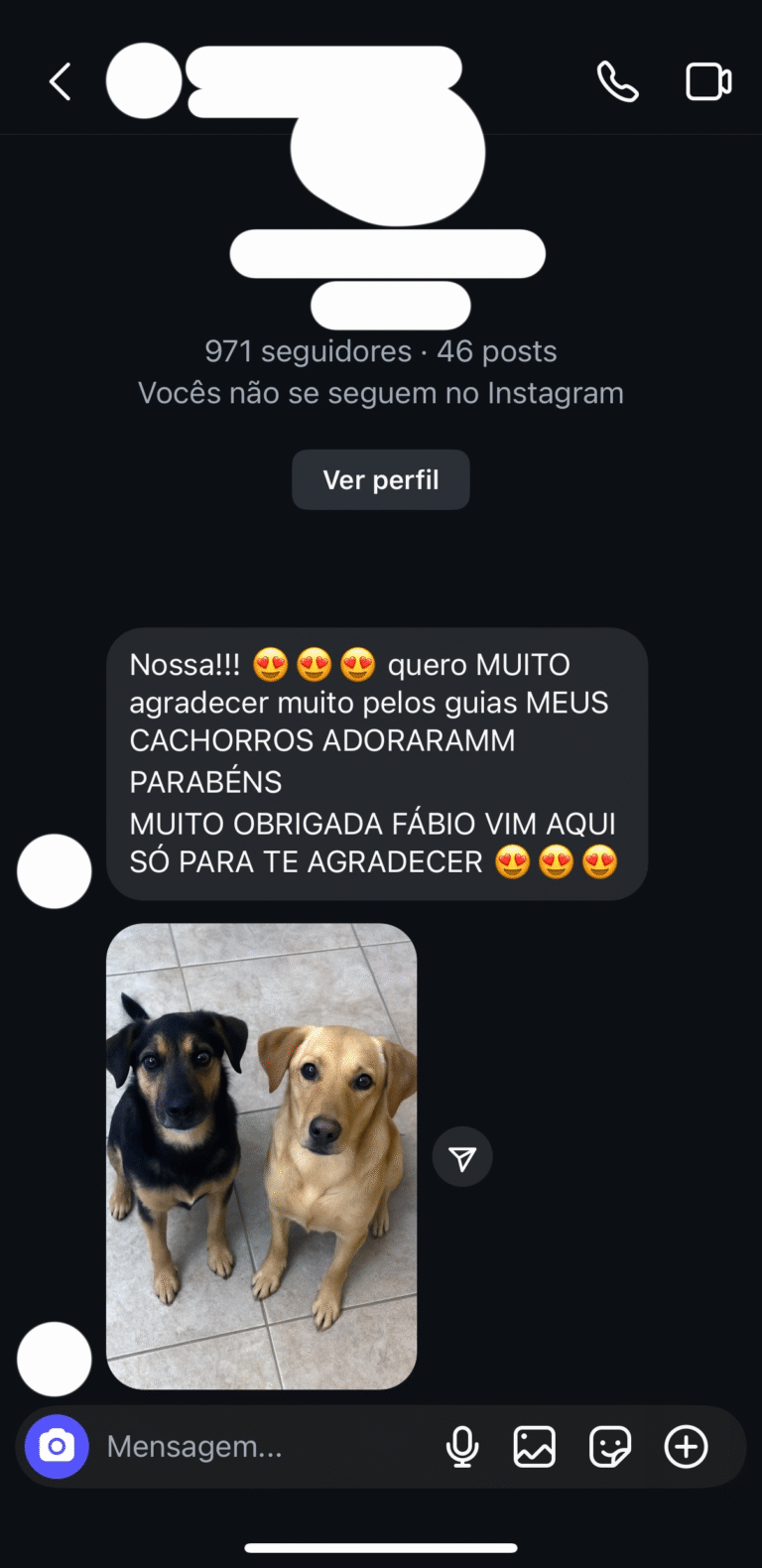
Task: Go back to the inbox
Action: coord(61,81)
